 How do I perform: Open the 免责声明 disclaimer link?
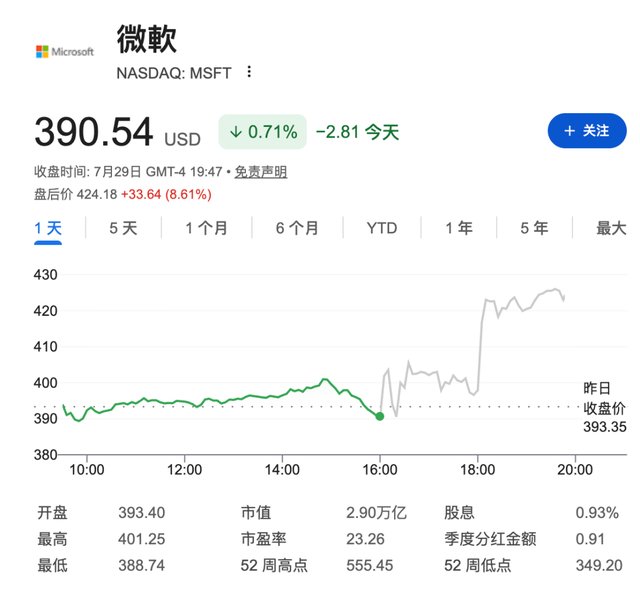tap(261, 172)
